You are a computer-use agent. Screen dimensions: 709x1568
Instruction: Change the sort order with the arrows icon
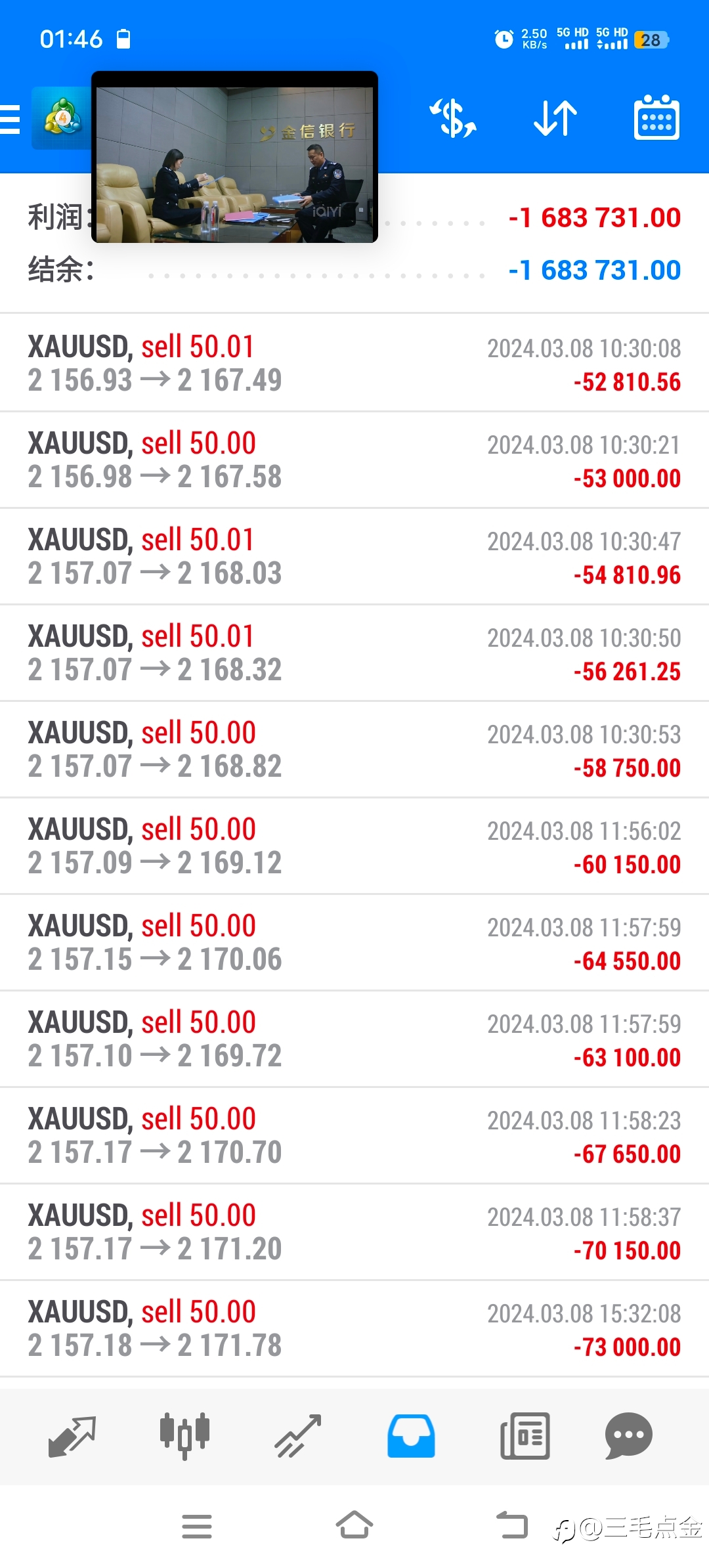[x=555, y=119]
